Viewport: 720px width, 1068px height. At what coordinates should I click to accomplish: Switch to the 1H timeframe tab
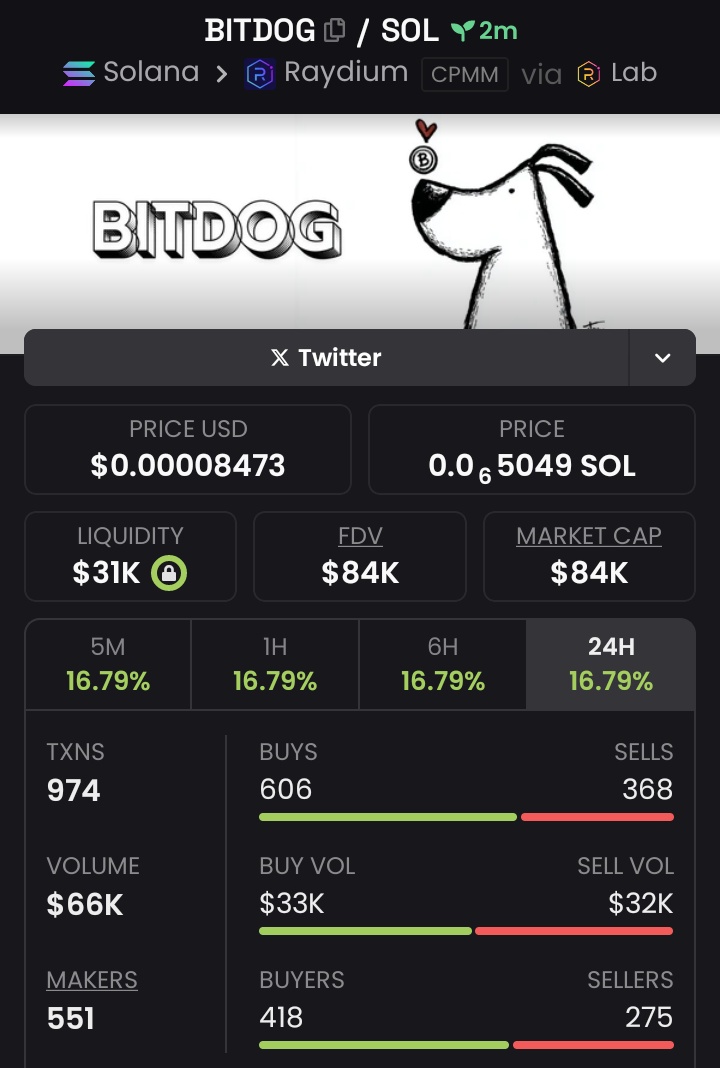tap(275, 665)
